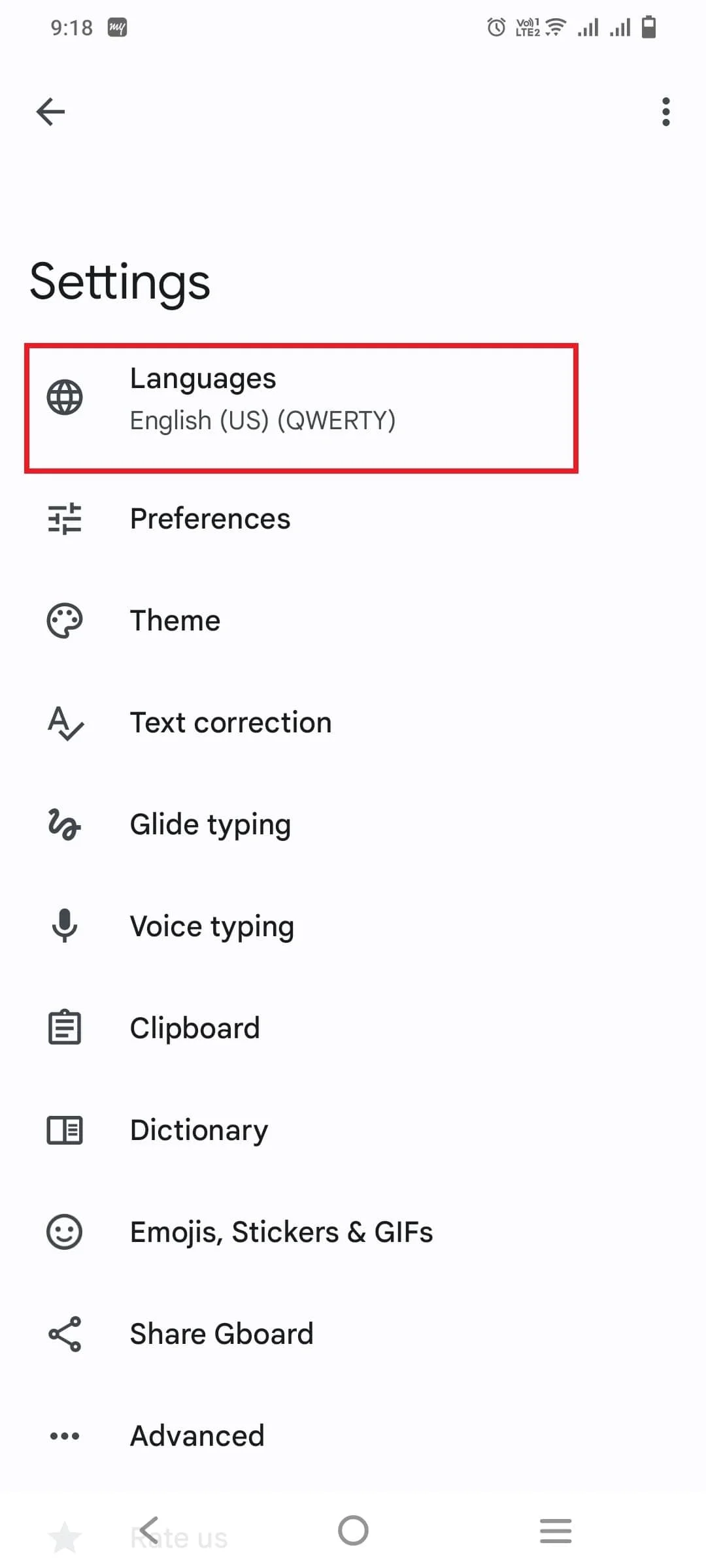706x1568 pixels.
Task: Select the Share Gboard icon
Action: (x=65, y=1333)
